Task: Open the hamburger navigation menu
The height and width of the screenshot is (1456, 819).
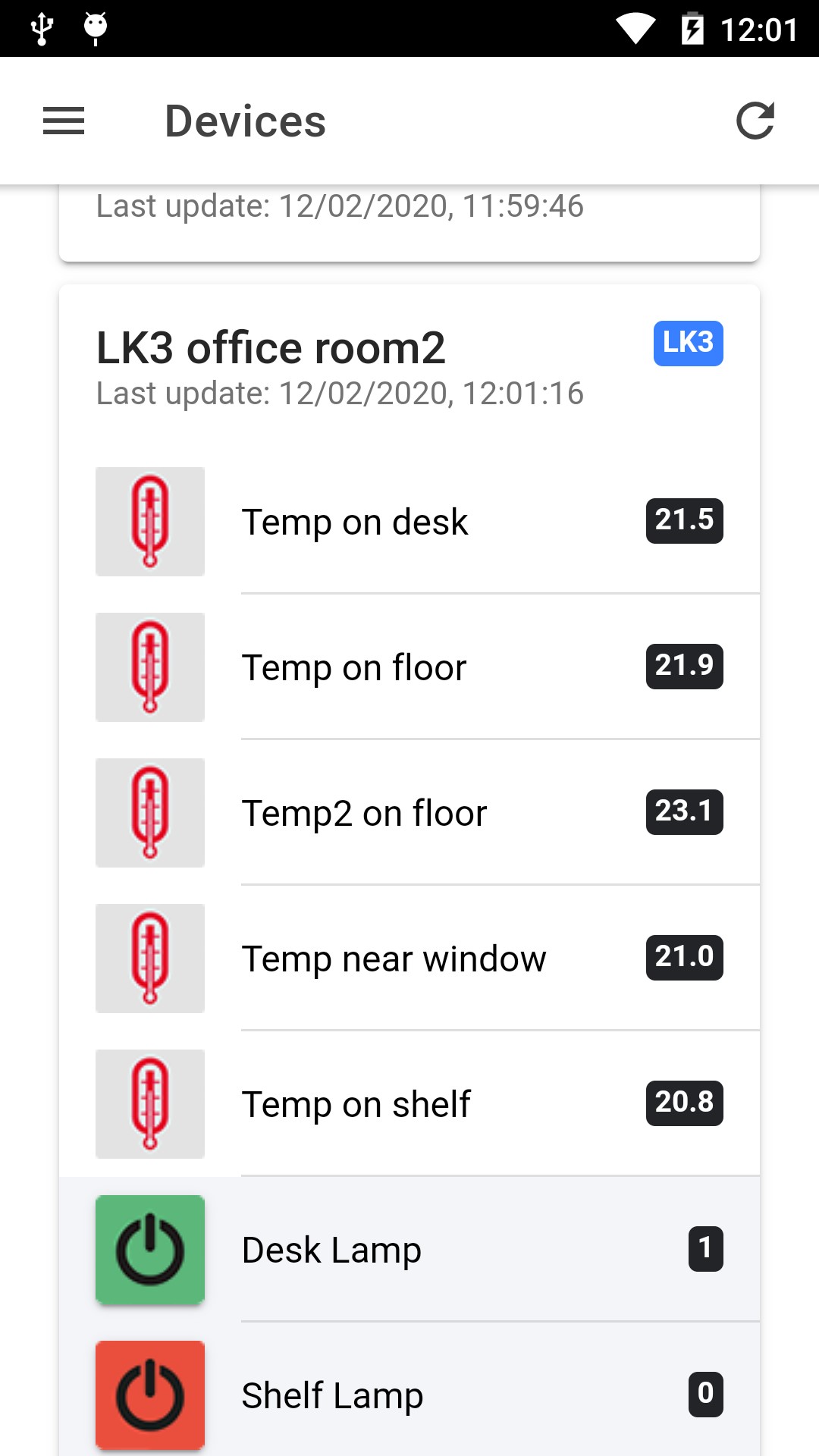Action: point(64,121)
